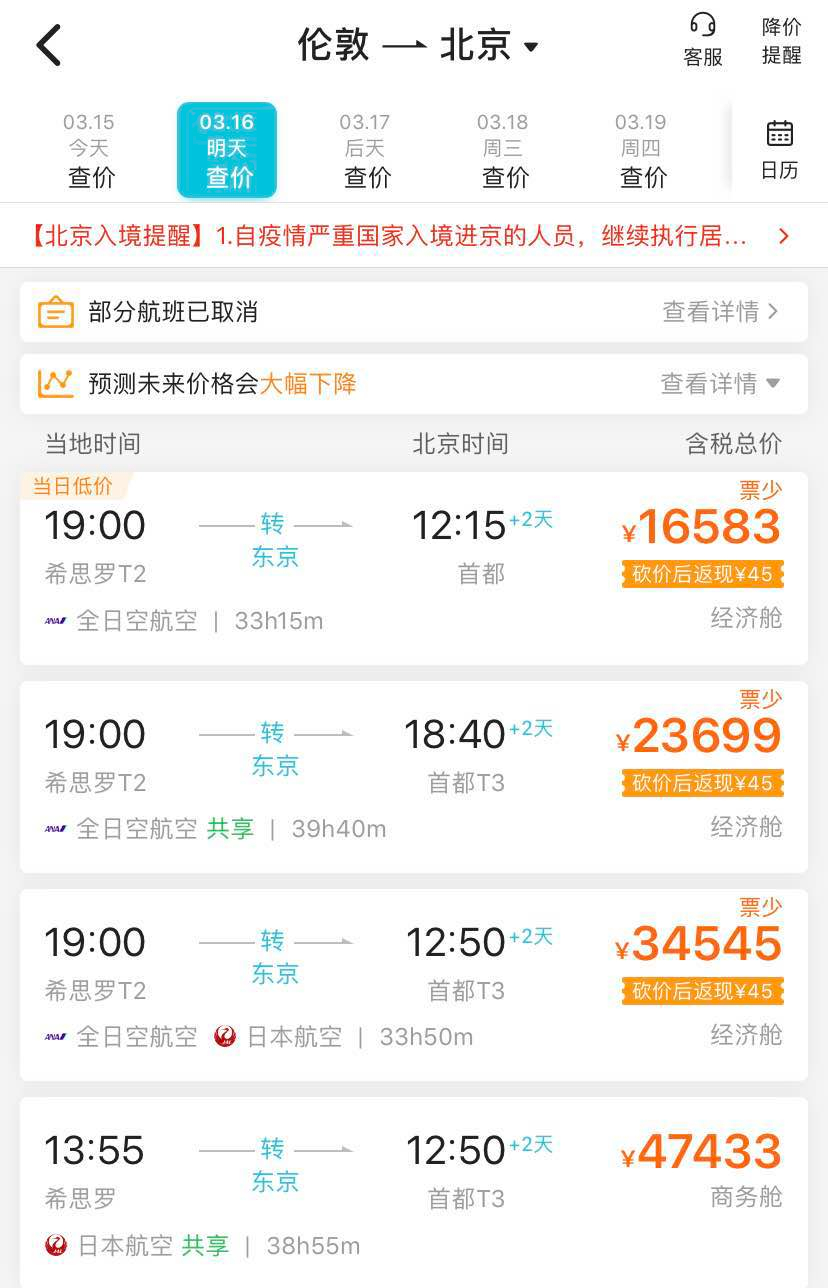Select today's date 03.15 查价

(x=88, y=149)
